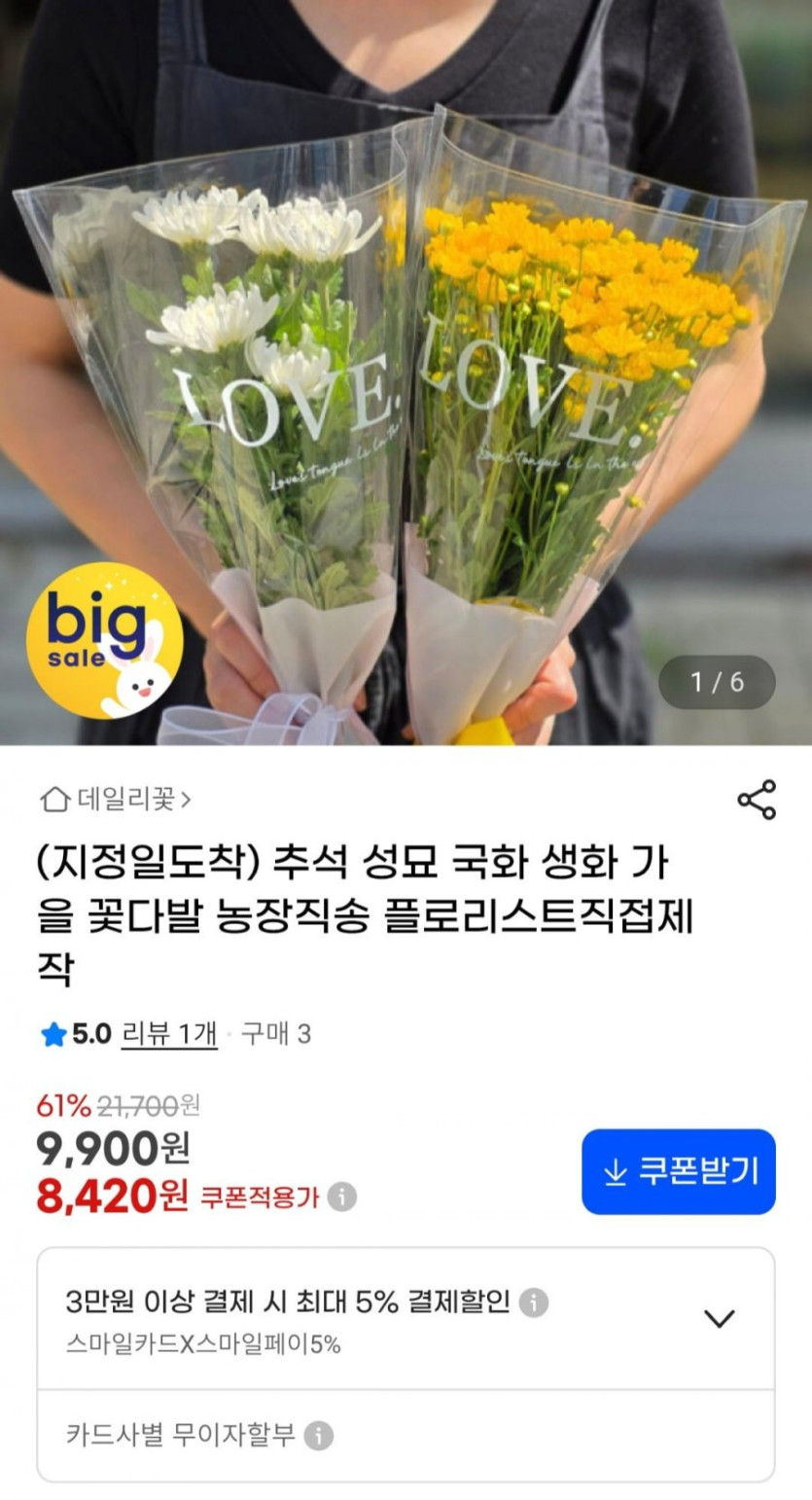The height and width of the screenshot is (1500, 812).
Task: Share this flower bouquet product
Action: pyautogui.click(x=757, y=800)
